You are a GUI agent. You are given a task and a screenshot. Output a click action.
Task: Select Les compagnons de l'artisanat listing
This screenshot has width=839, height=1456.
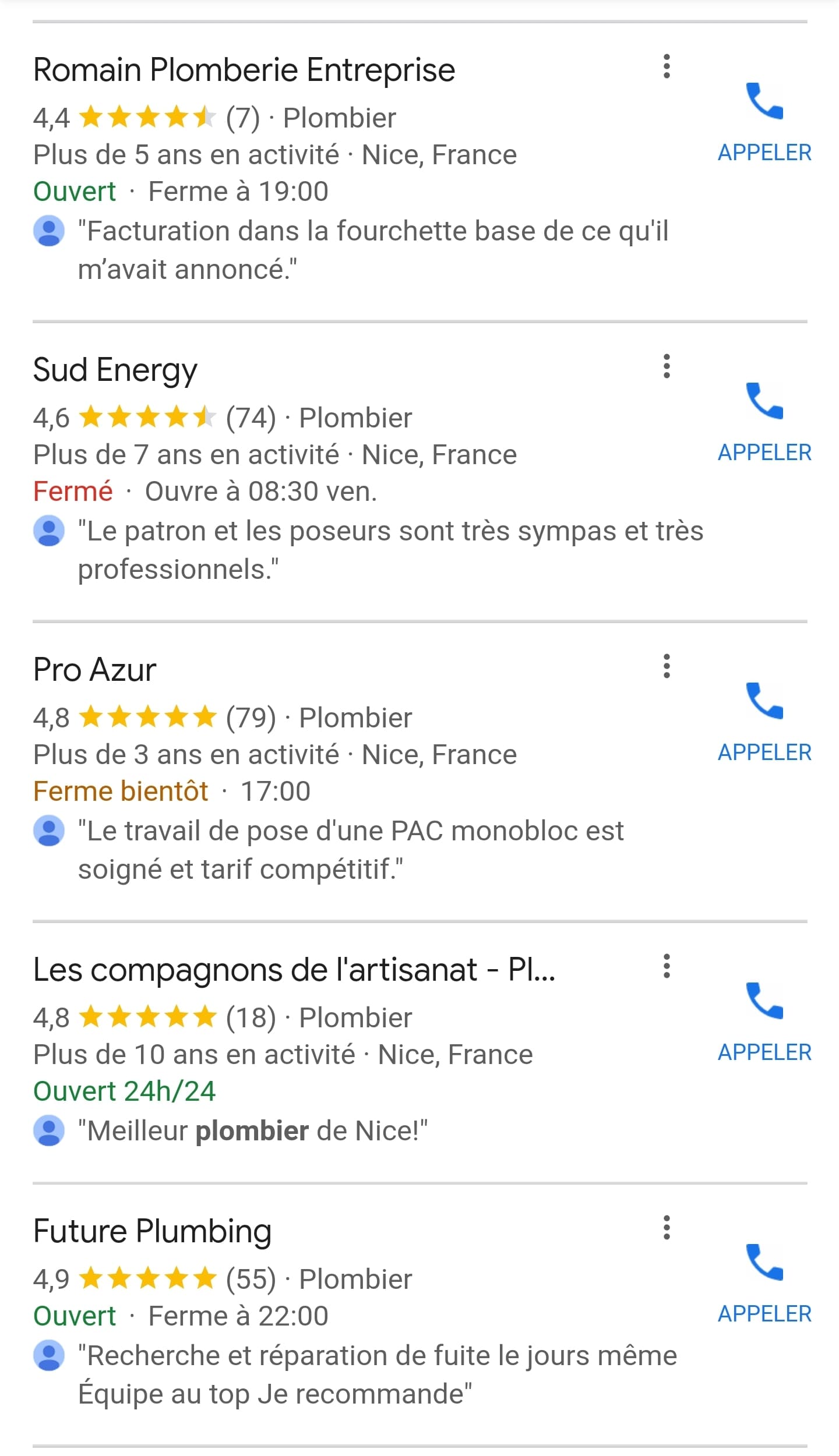294,970
